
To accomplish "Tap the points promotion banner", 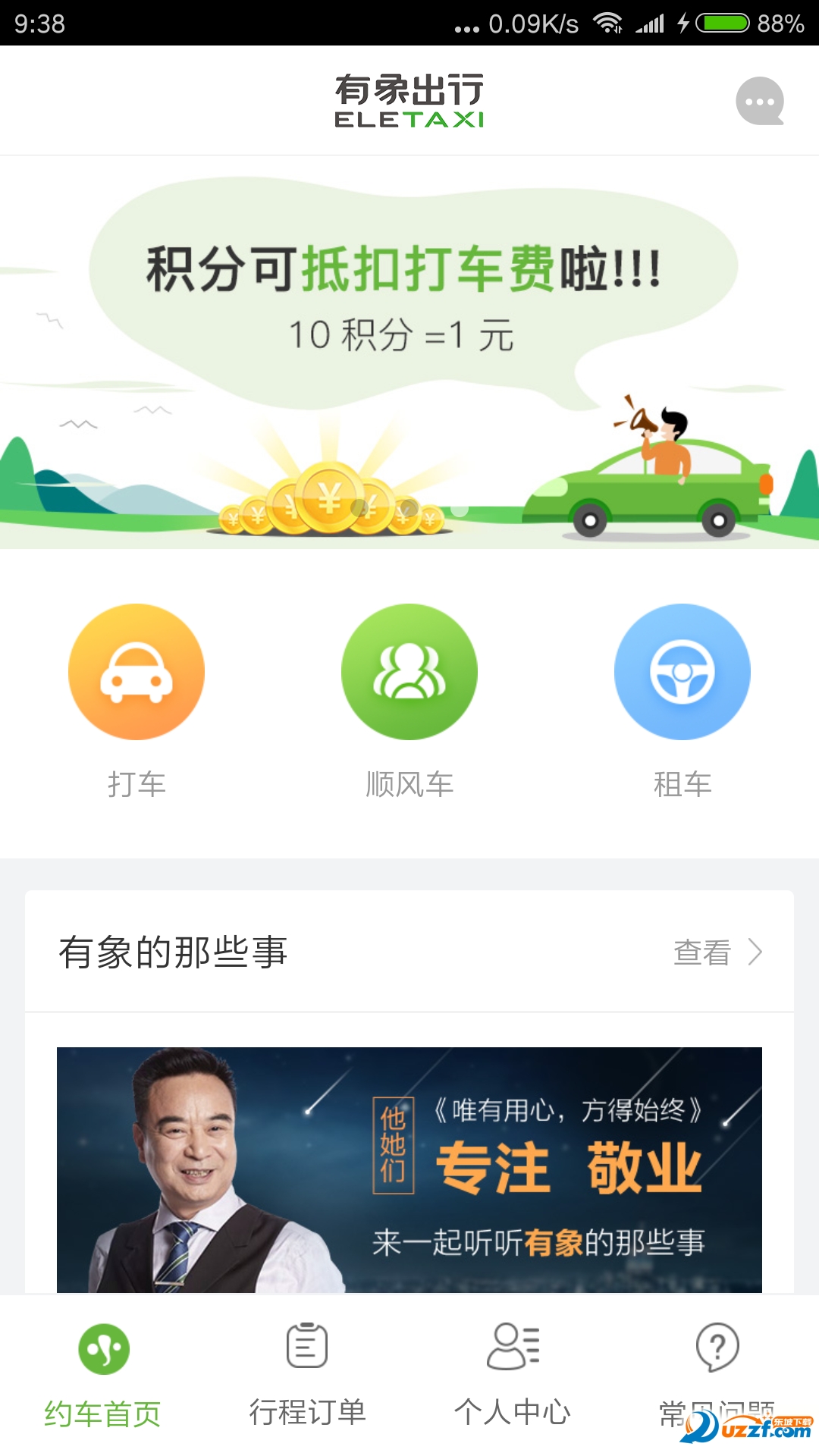I will 409,349.
